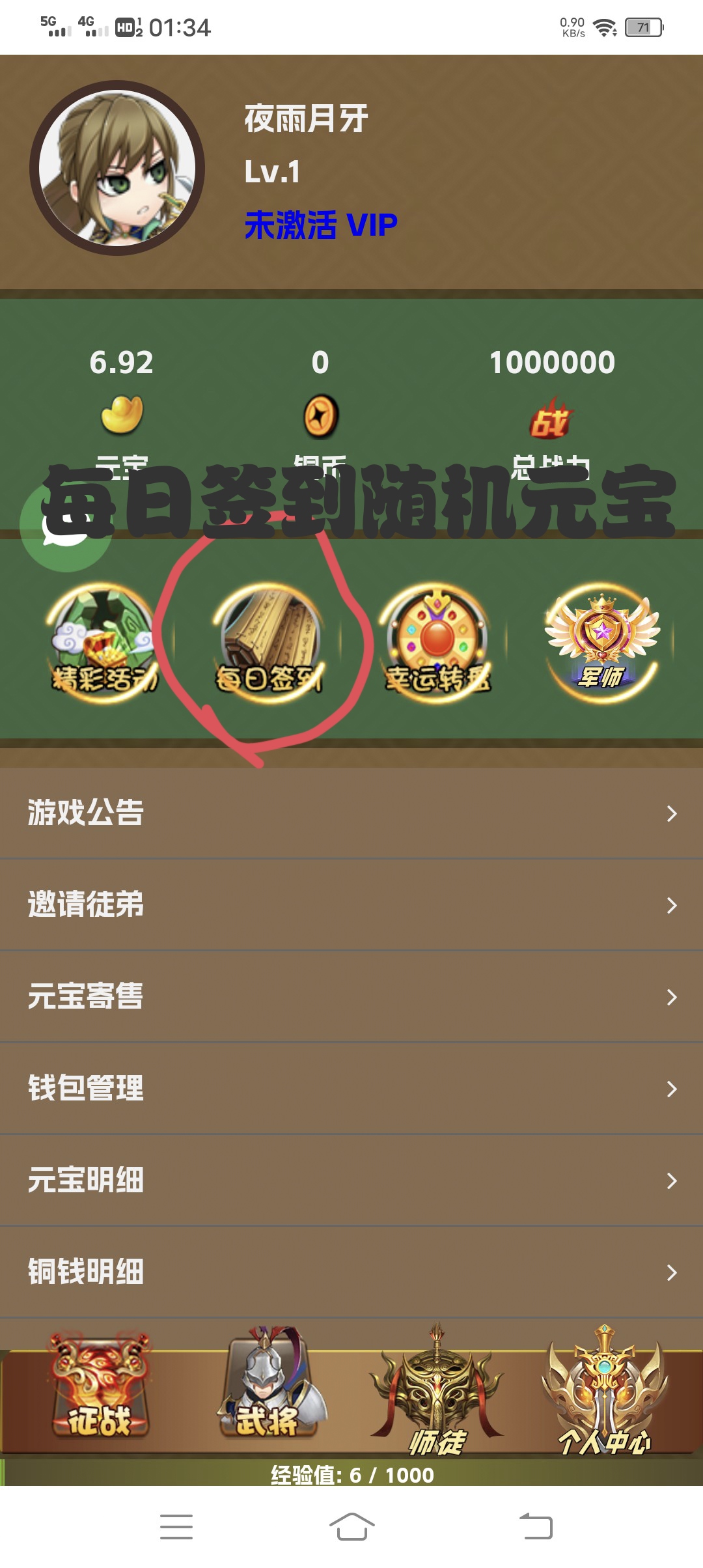The width and height of the screenshot is (703, 1568).
Task: Tap the 未激活 VIP link
Action: click(x=321, y=225)
